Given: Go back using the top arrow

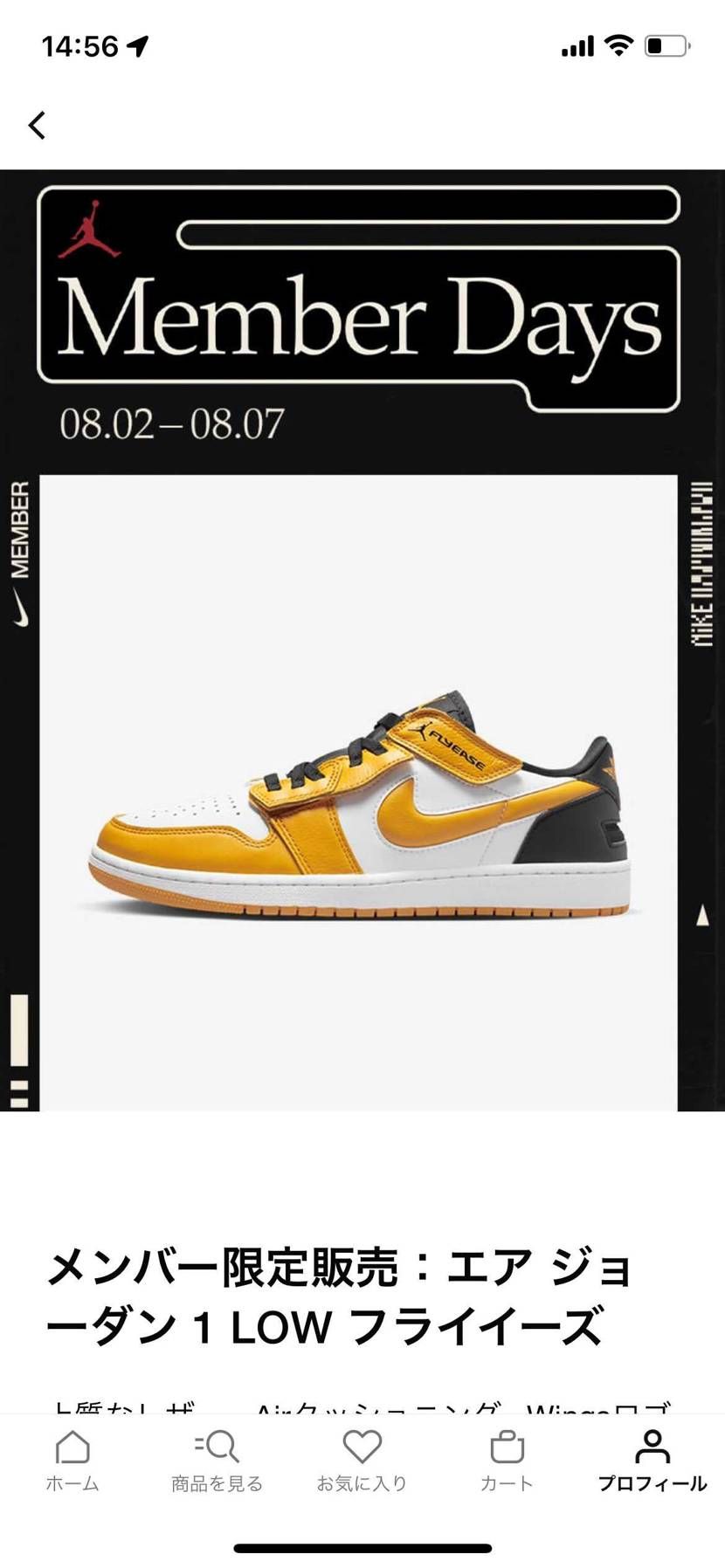Looking at the screenshot, I should (x=37, y=125).
